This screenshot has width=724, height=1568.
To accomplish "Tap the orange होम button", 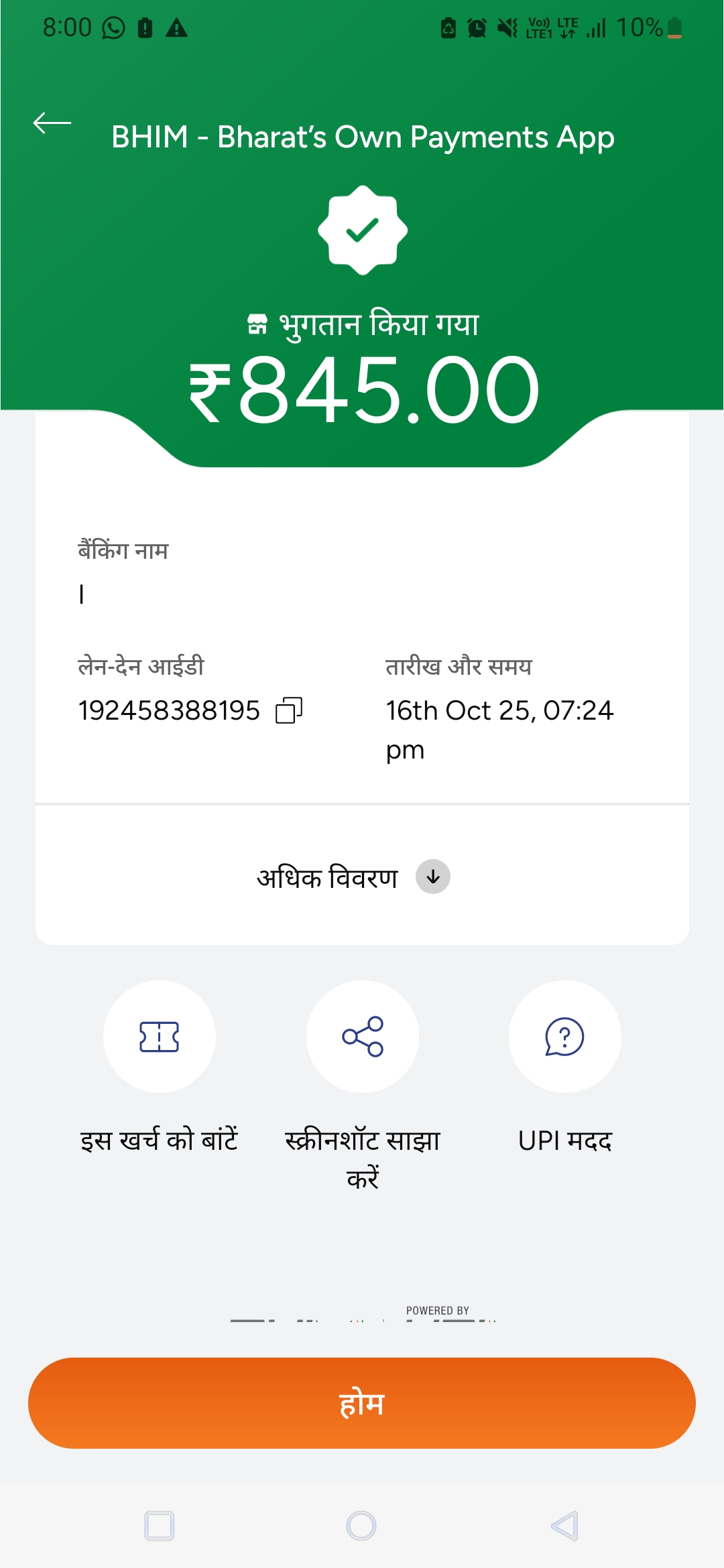I will (x=362, y=1403).
